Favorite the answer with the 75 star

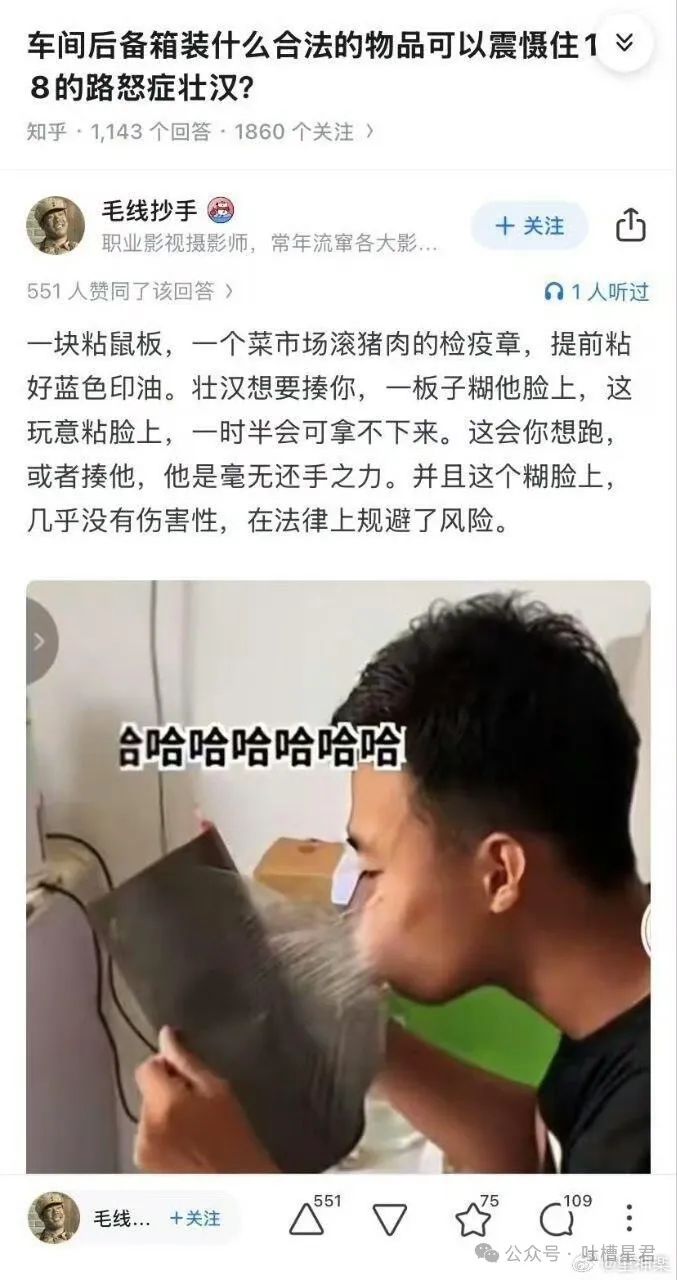[474, 1216]
